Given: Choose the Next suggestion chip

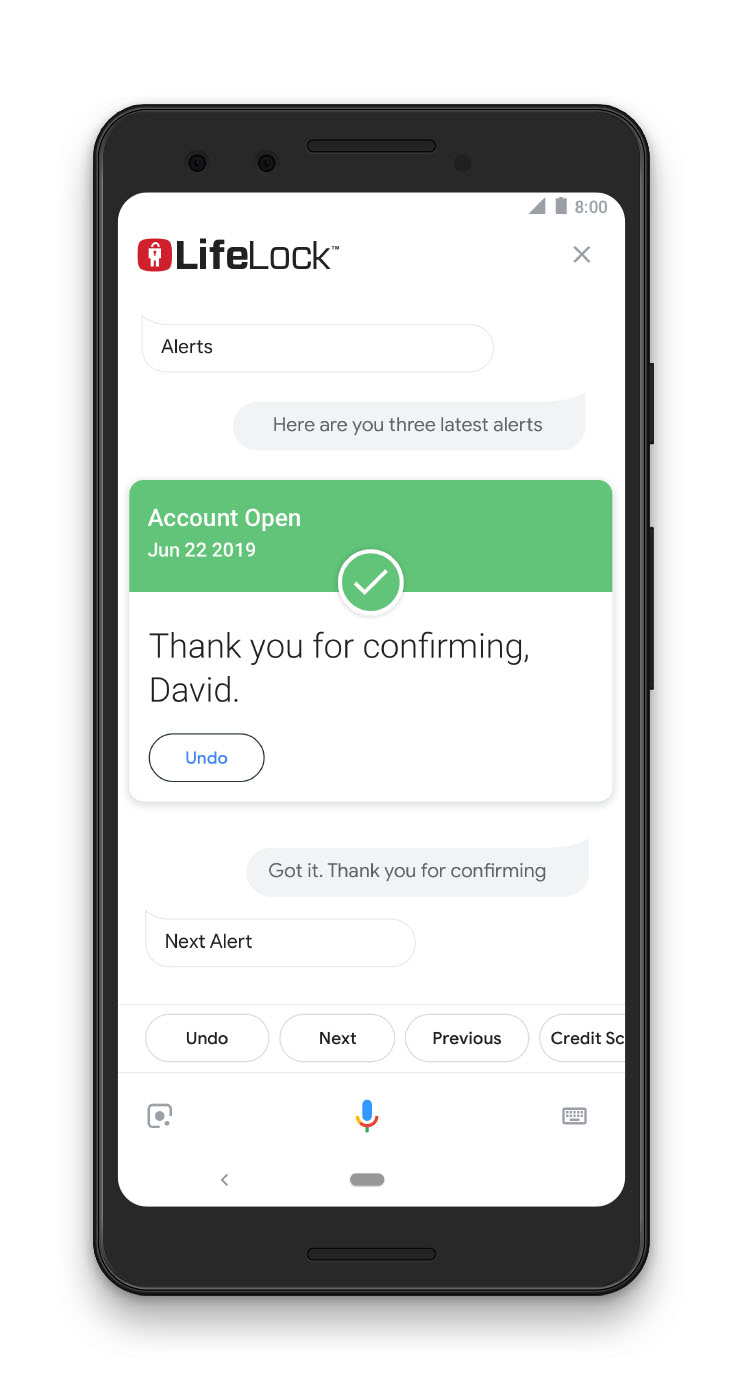Looking at the screenshot, I should (x=337, y=1038).
